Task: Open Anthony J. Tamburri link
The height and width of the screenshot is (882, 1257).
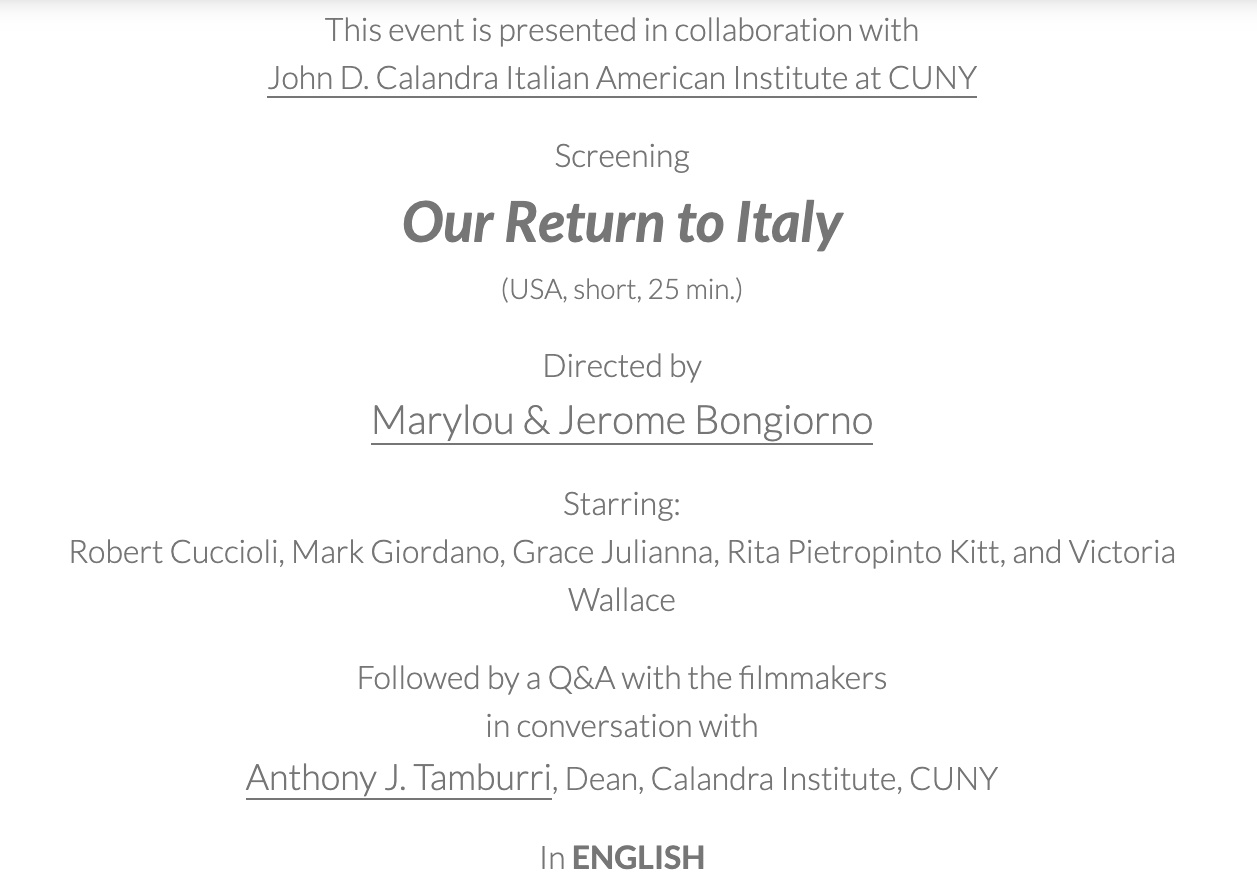Action: (x=398, y=777)
